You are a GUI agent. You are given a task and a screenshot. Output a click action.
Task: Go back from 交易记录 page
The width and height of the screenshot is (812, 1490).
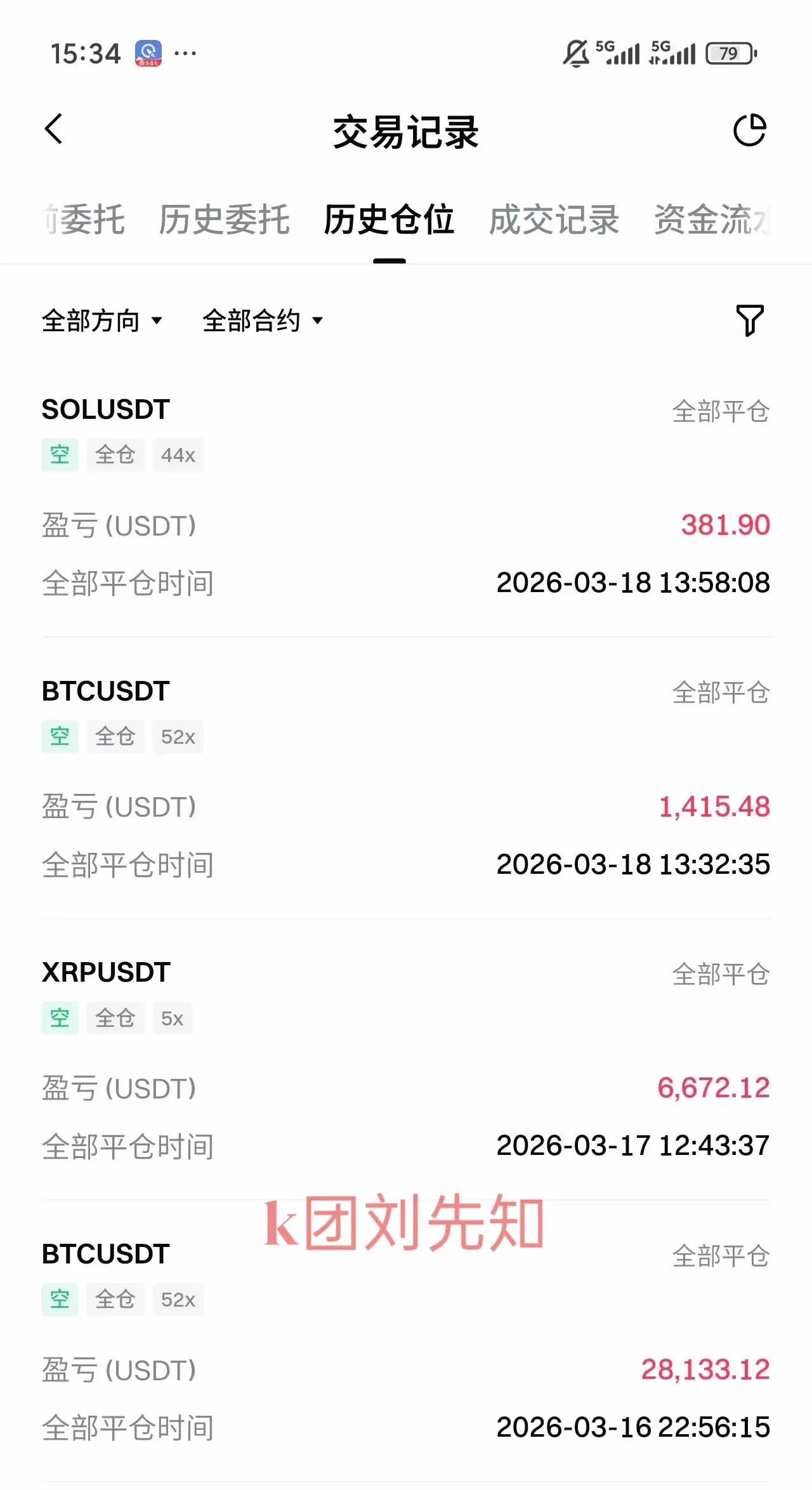55,129
